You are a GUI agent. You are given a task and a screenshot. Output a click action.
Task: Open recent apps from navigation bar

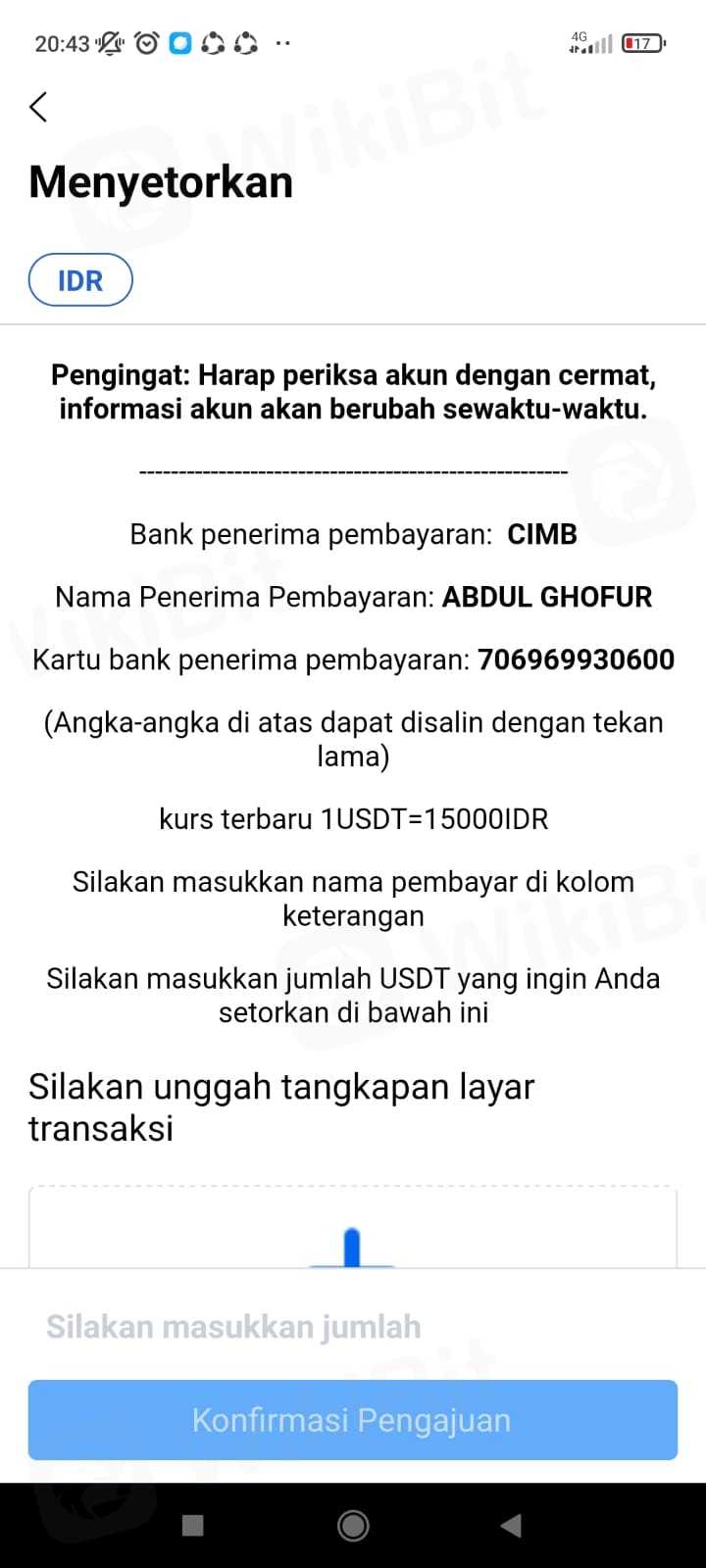193,1525
